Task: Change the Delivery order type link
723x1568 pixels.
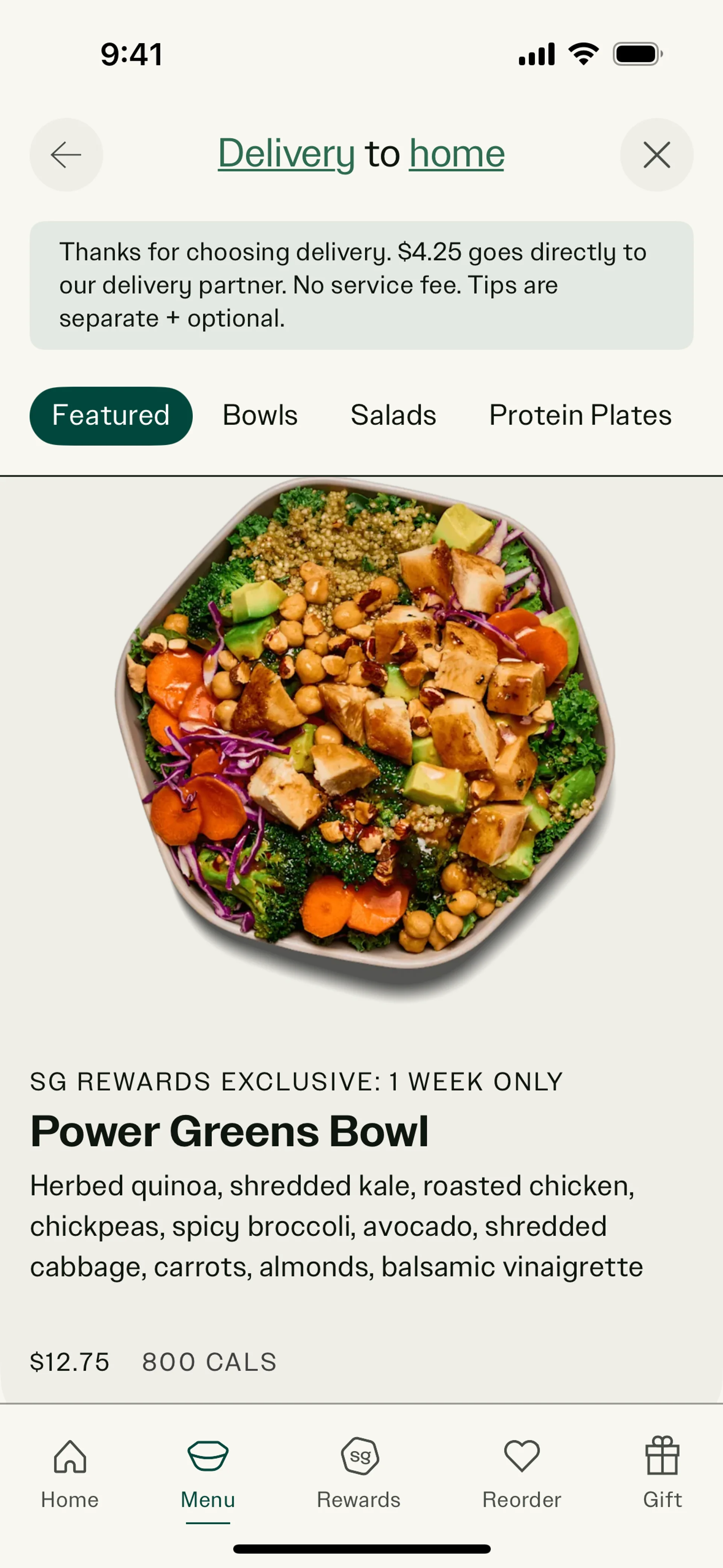Action: pyautogui.click(x=286, y=153)
